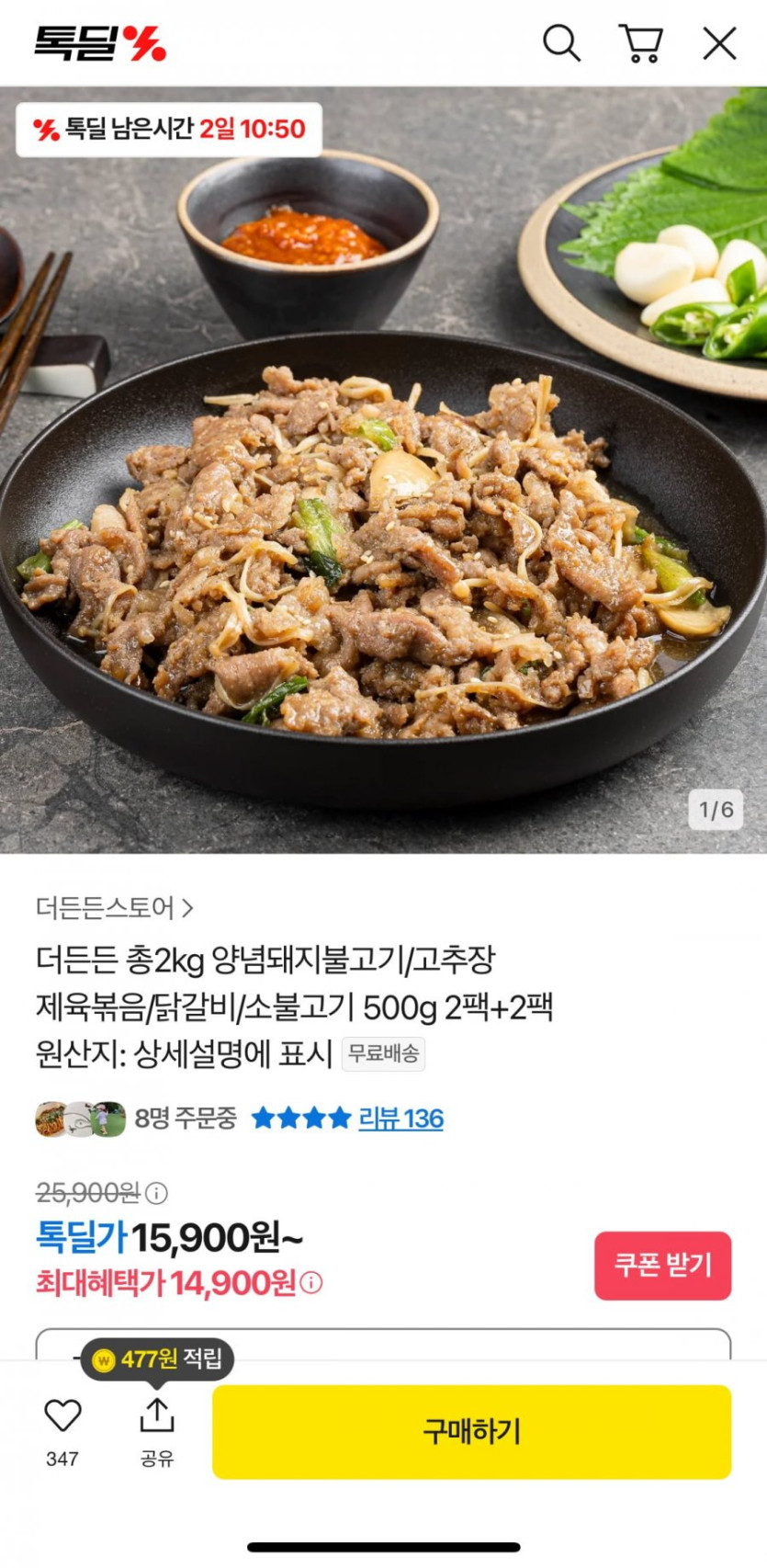Close the product page
Image resolution: width=767 pixels, height=1568 pixels.
click(719, 43)
